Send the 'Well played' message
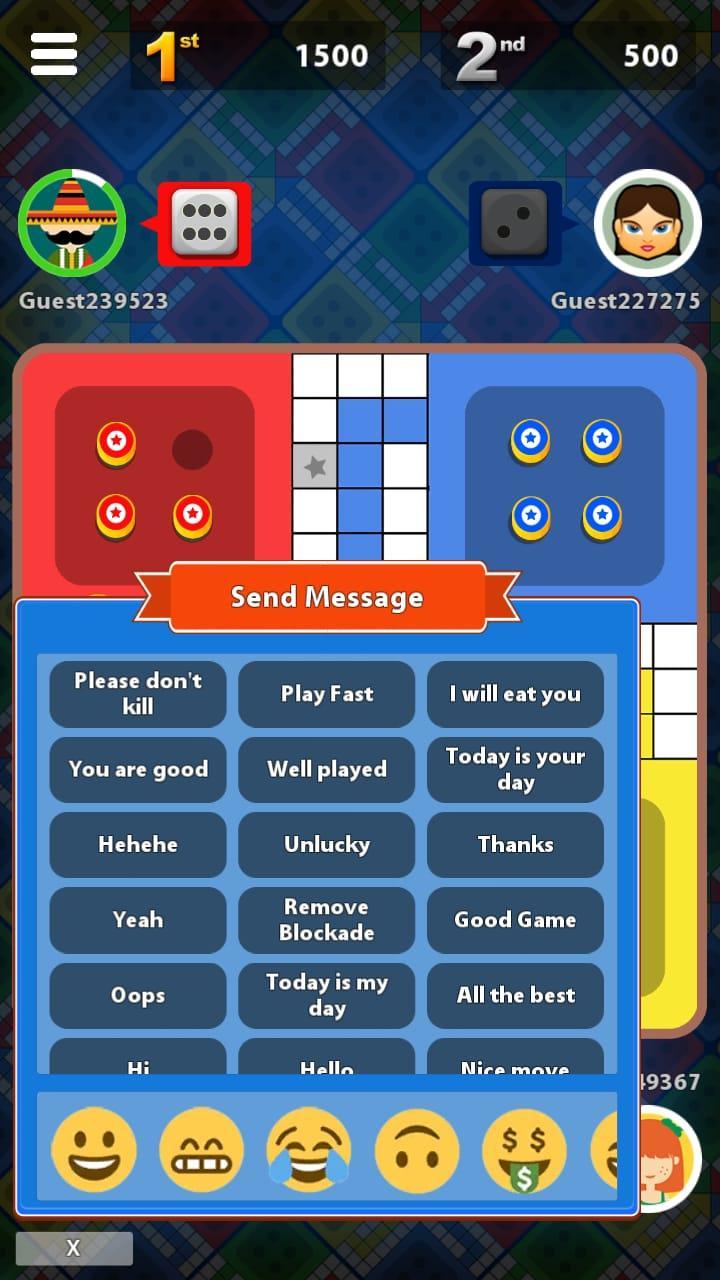This screenshot has height=1280, width=720. tap(327, 769)
